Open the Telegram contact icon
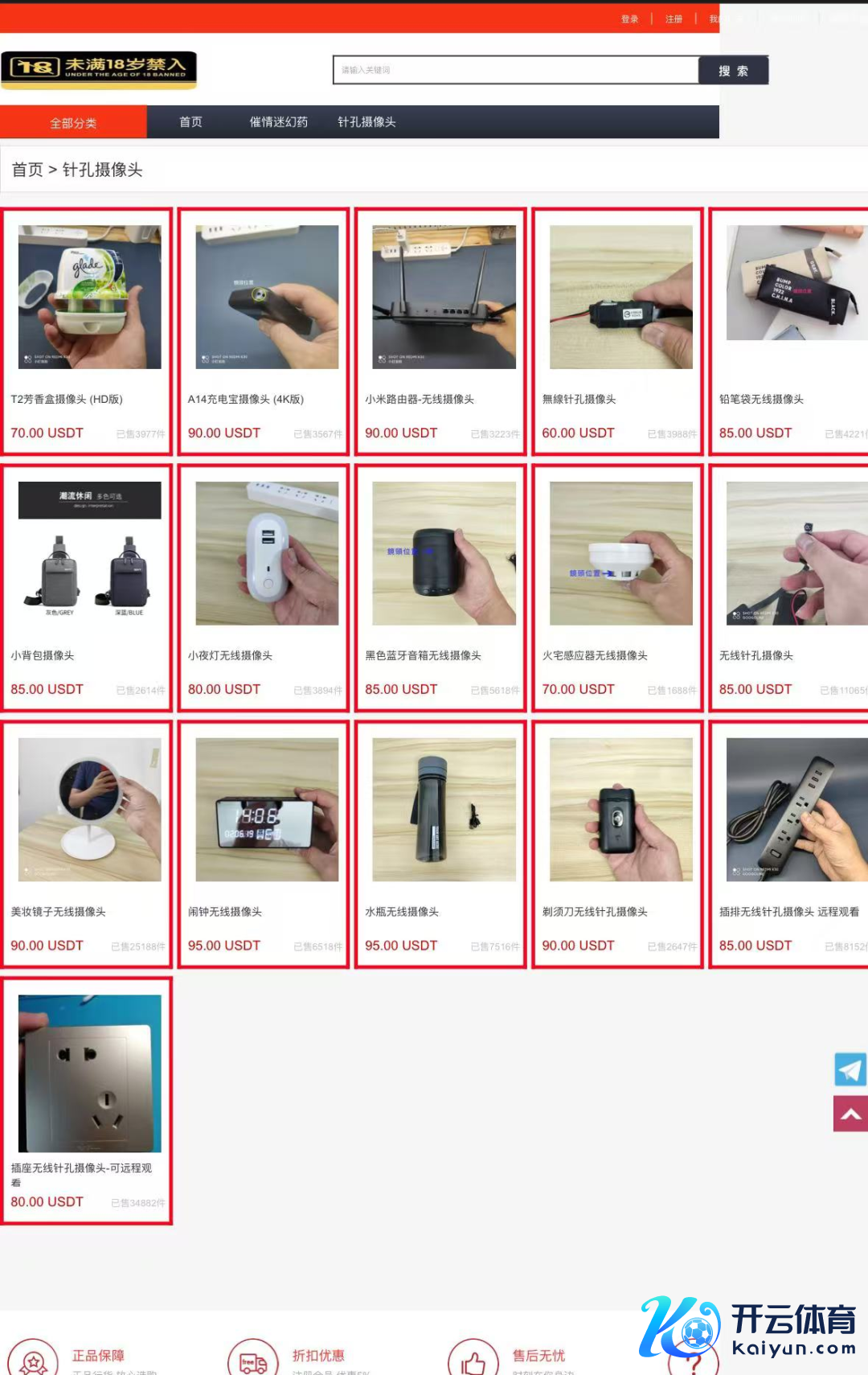This screenshot has width=868, height=1375. pyautogui.click(x=850, y=1070)
